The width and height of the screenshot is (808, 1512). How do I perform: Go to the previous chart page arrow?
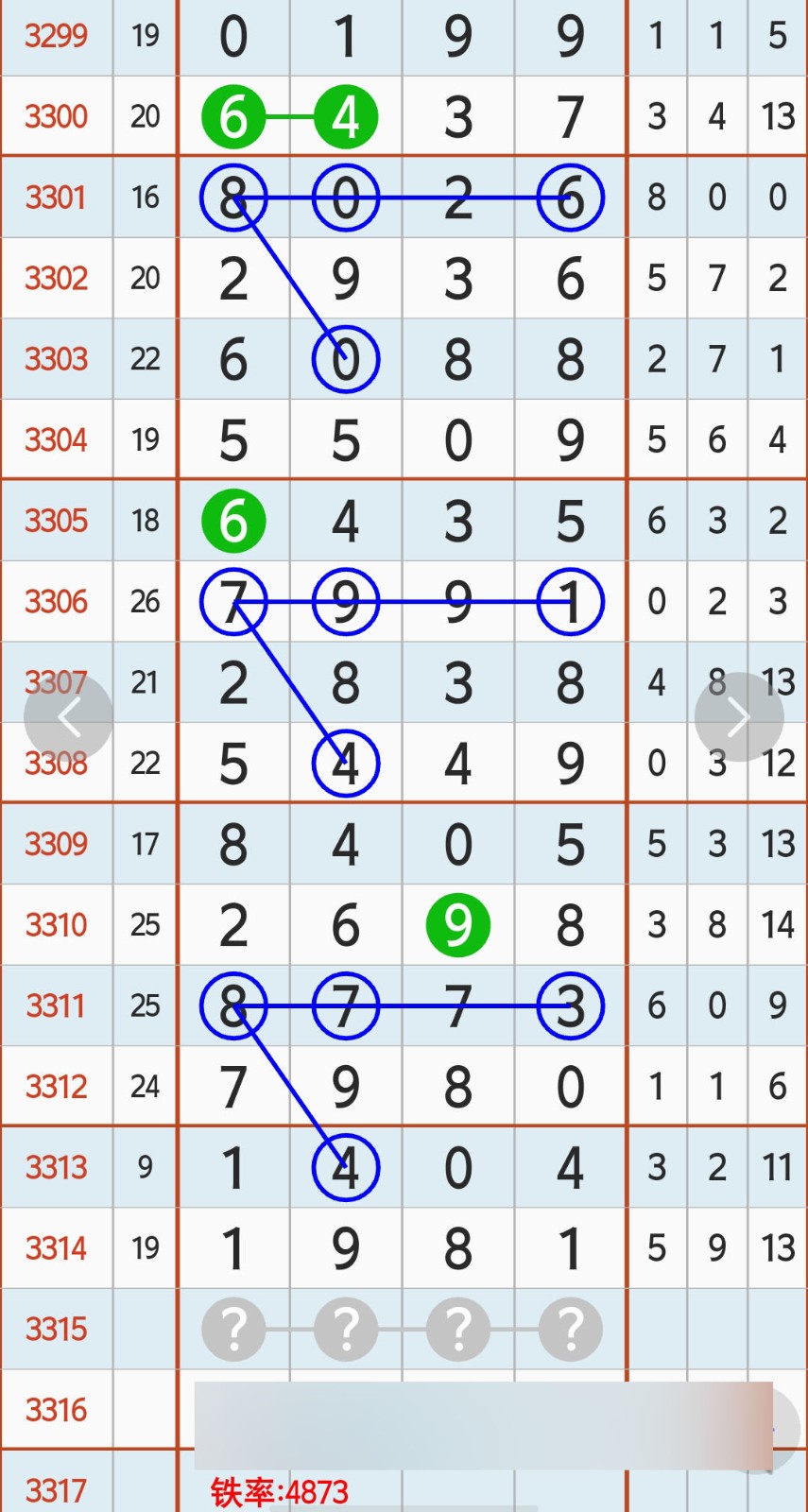pyautogui.click(x=69, y=718)
